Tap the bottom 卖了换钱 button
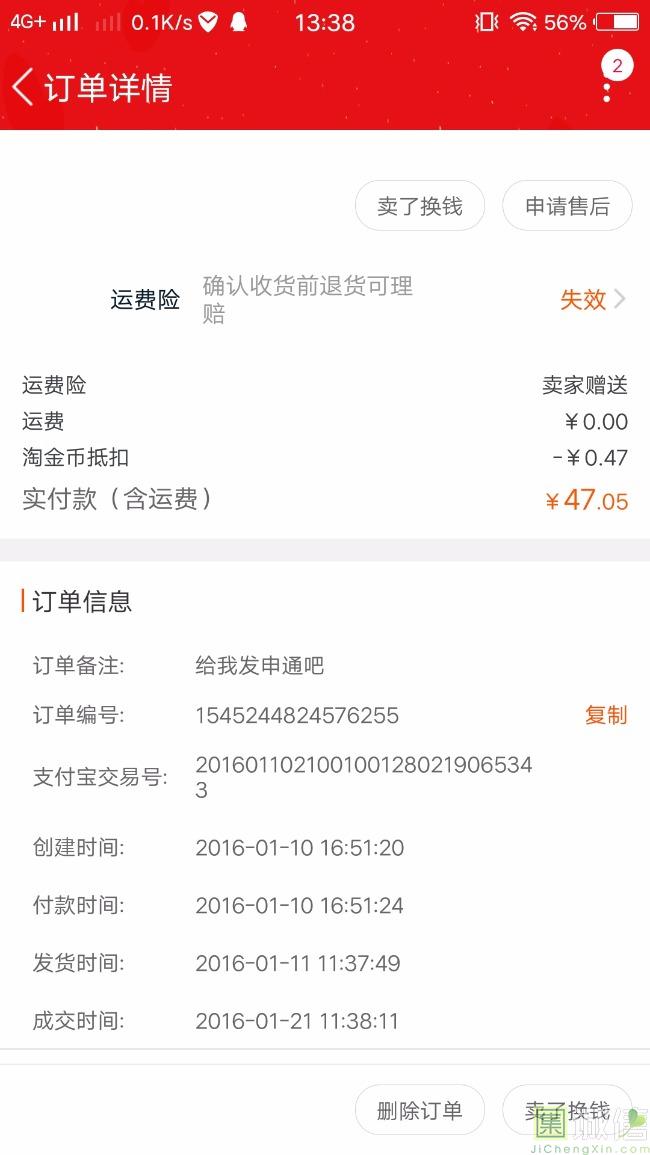Screen dimensions: 650x1155 (567, 1110)
